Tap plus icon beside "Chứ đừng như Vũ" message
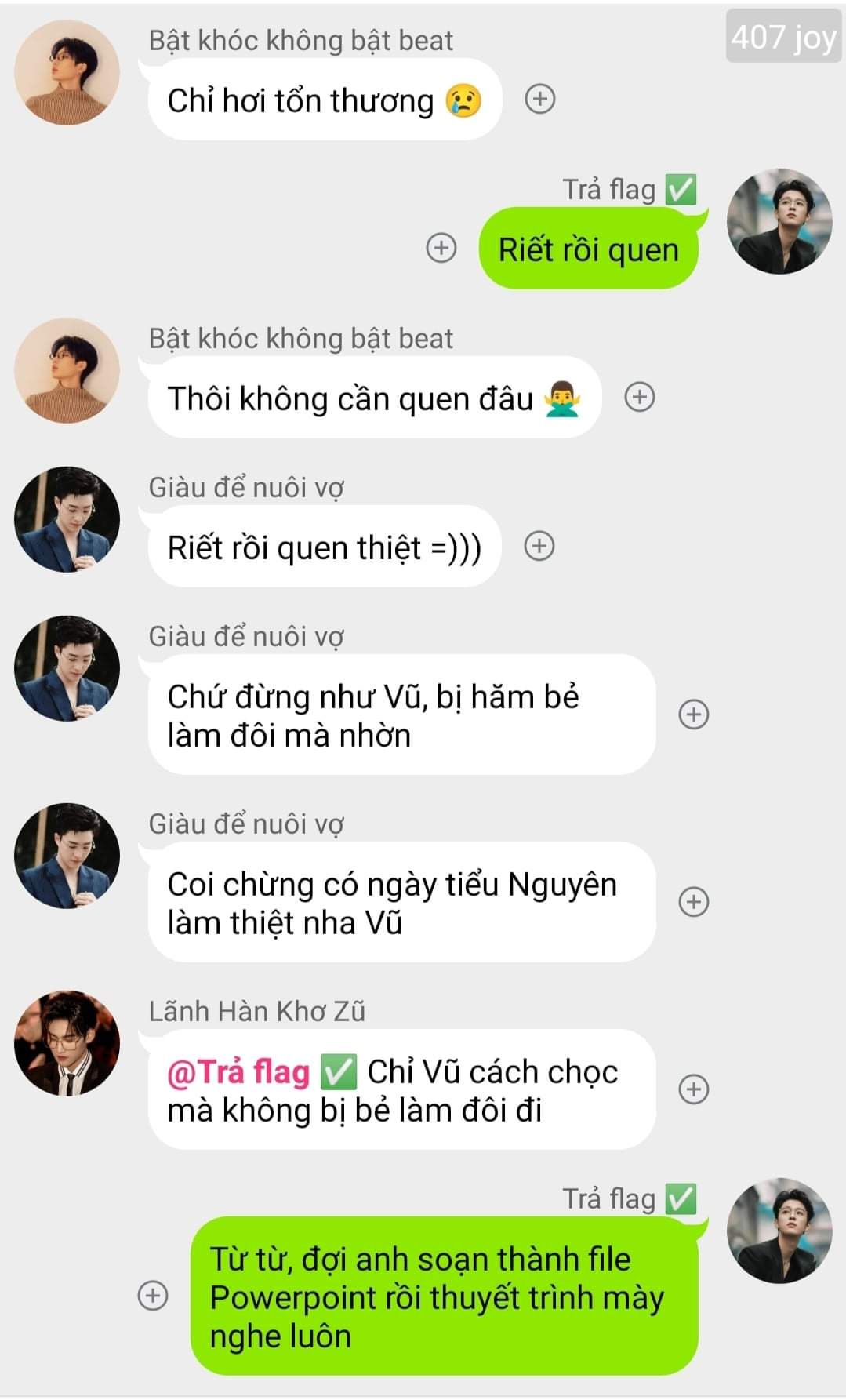This screenshot has height=1400, width=846. click(x=693, y=715)
